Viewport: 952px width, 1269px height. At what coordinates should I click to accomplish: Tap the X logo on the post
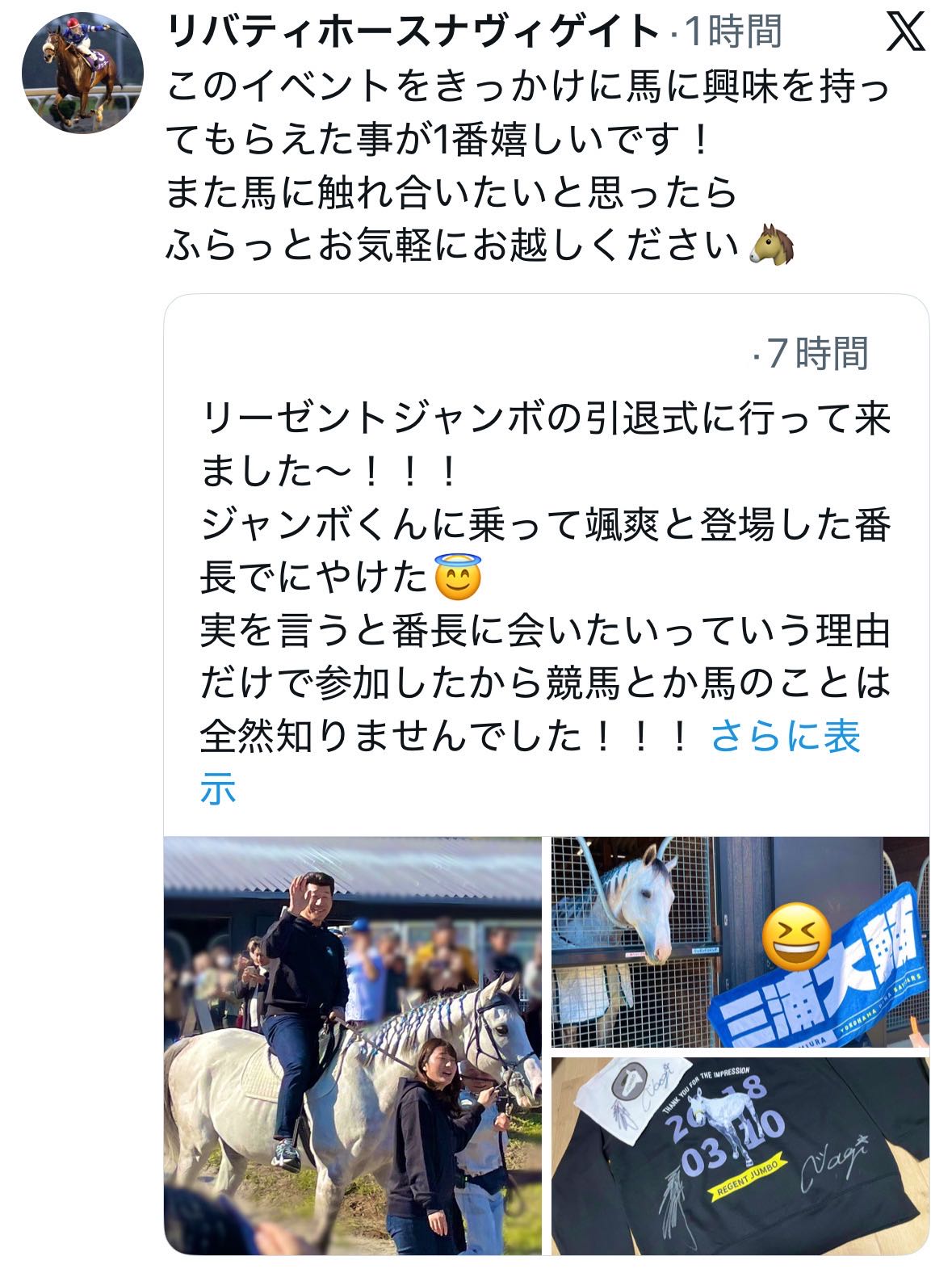click(x=905, y=32)
